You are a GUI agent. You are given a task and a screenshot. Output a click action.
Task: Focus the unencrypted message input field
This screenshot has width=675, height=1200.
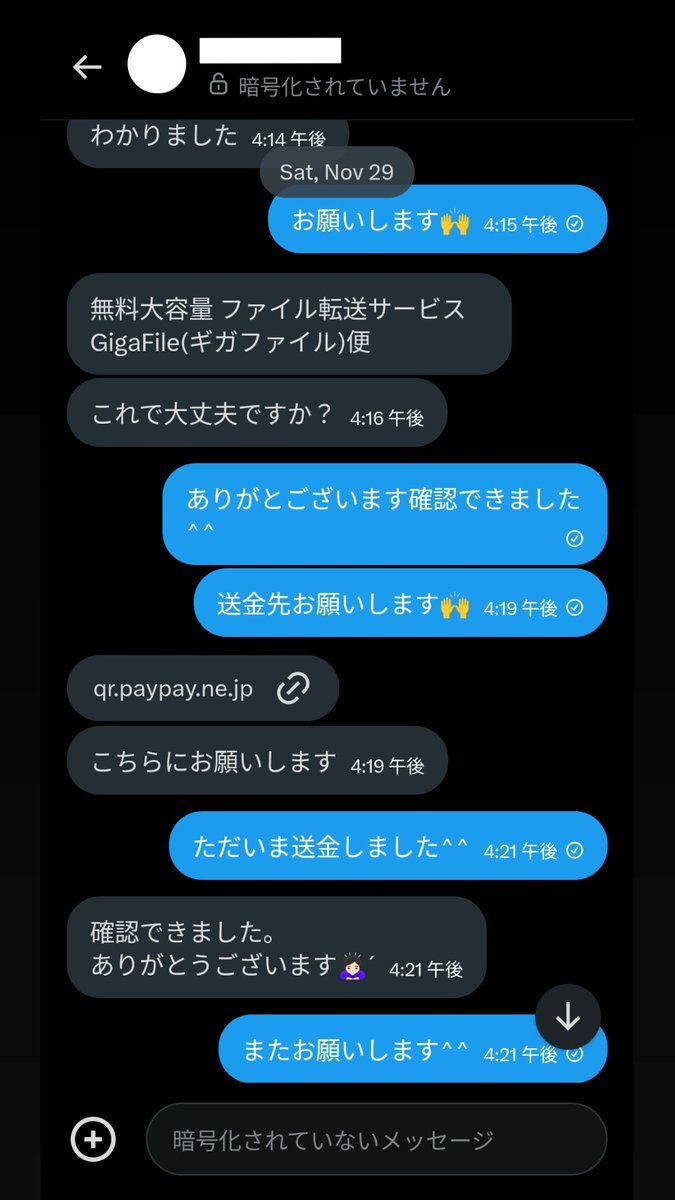(x=376, y=1139)
